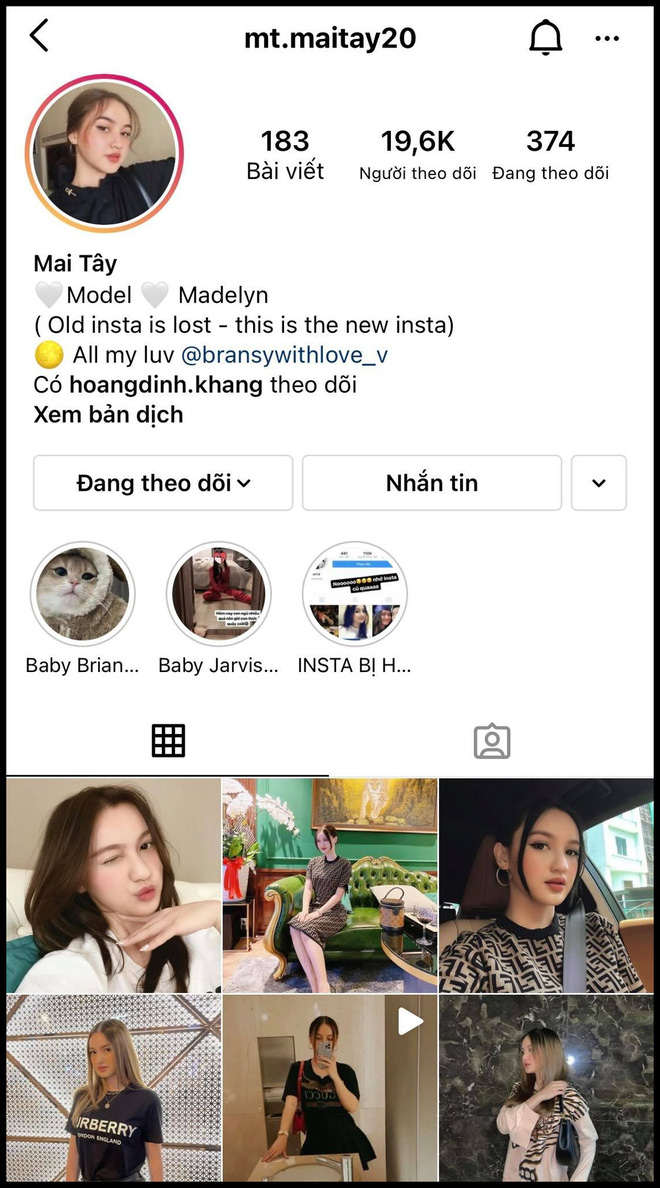View the INSTA BỊ H... highlight
Screen dimensions: 660x1188
354,595
